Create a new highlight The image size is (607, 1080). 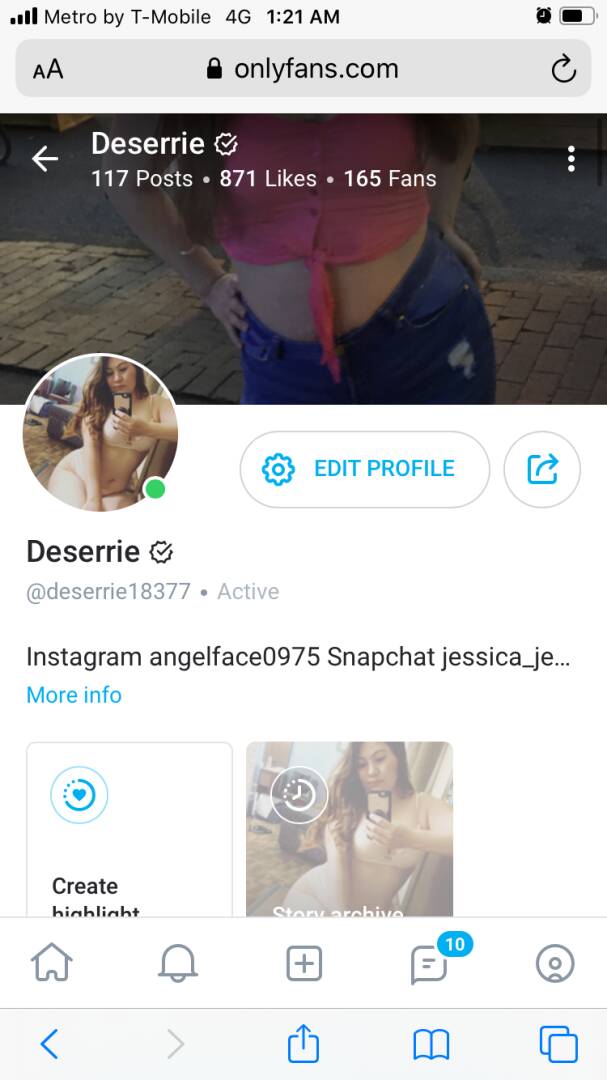[x=129, y=830]
